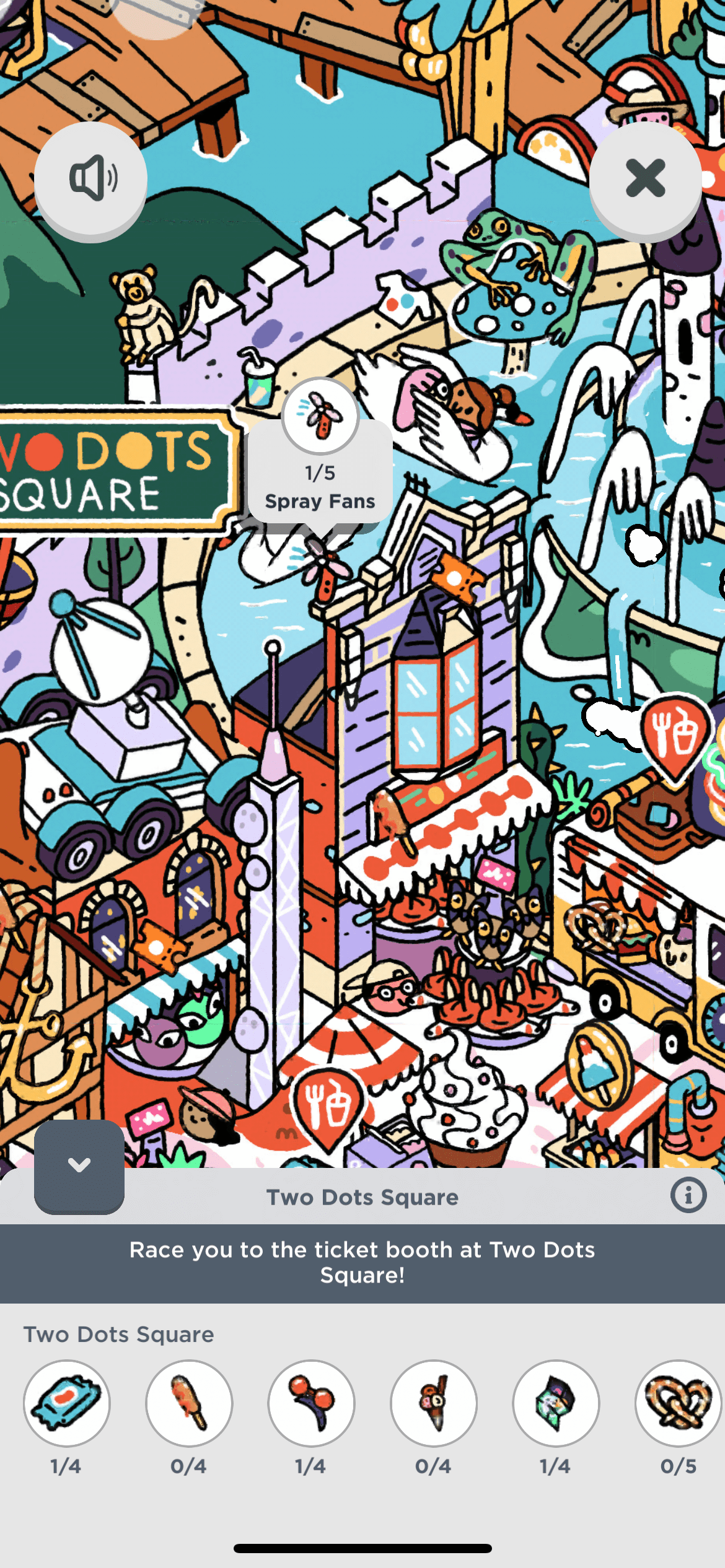Image resolution: width=725 pixels, height=1568 pixels.
Task: Mute the game sound
Action: [91, 178]
